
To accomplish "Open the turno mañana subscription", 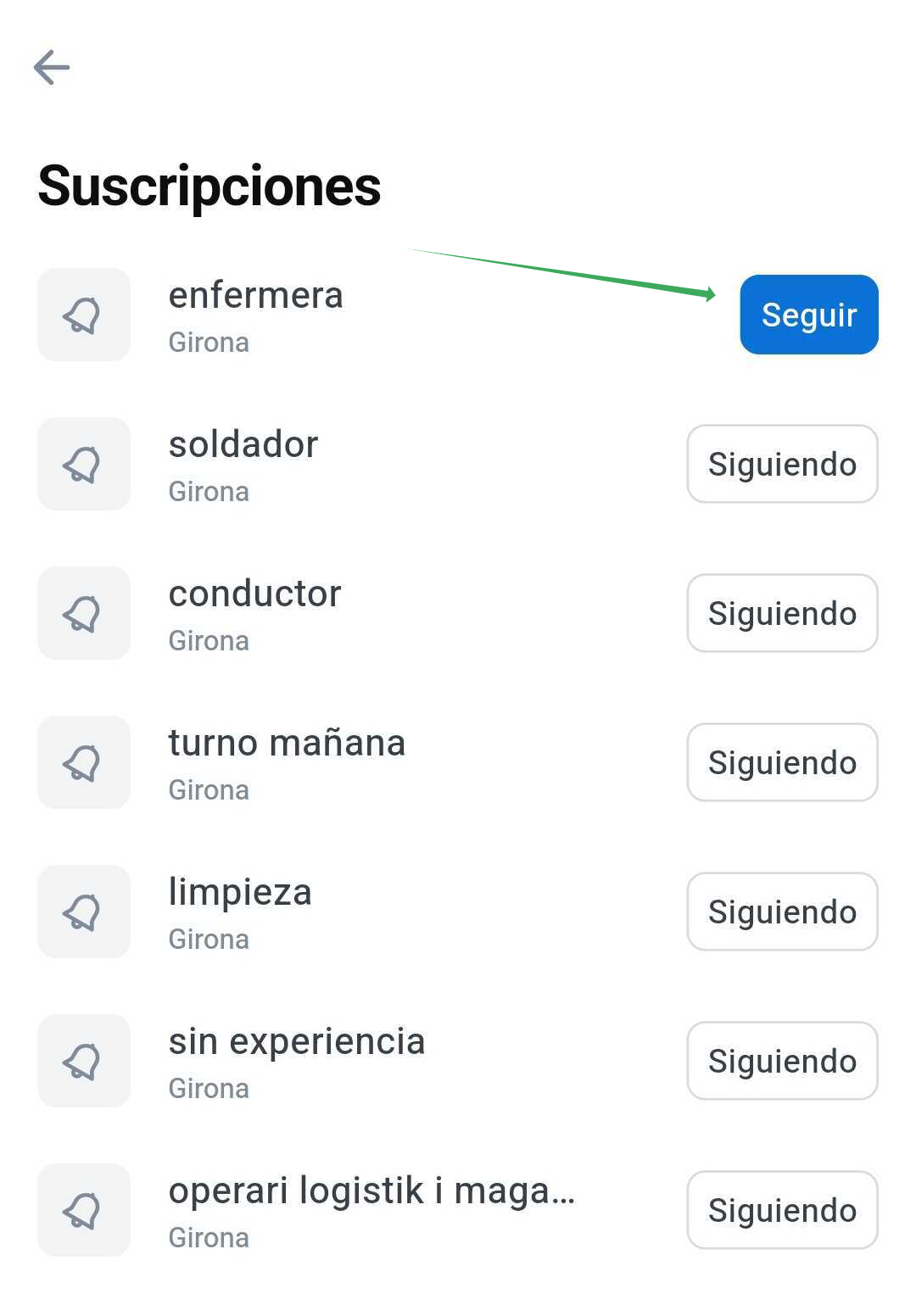I will tap(287, 762).
